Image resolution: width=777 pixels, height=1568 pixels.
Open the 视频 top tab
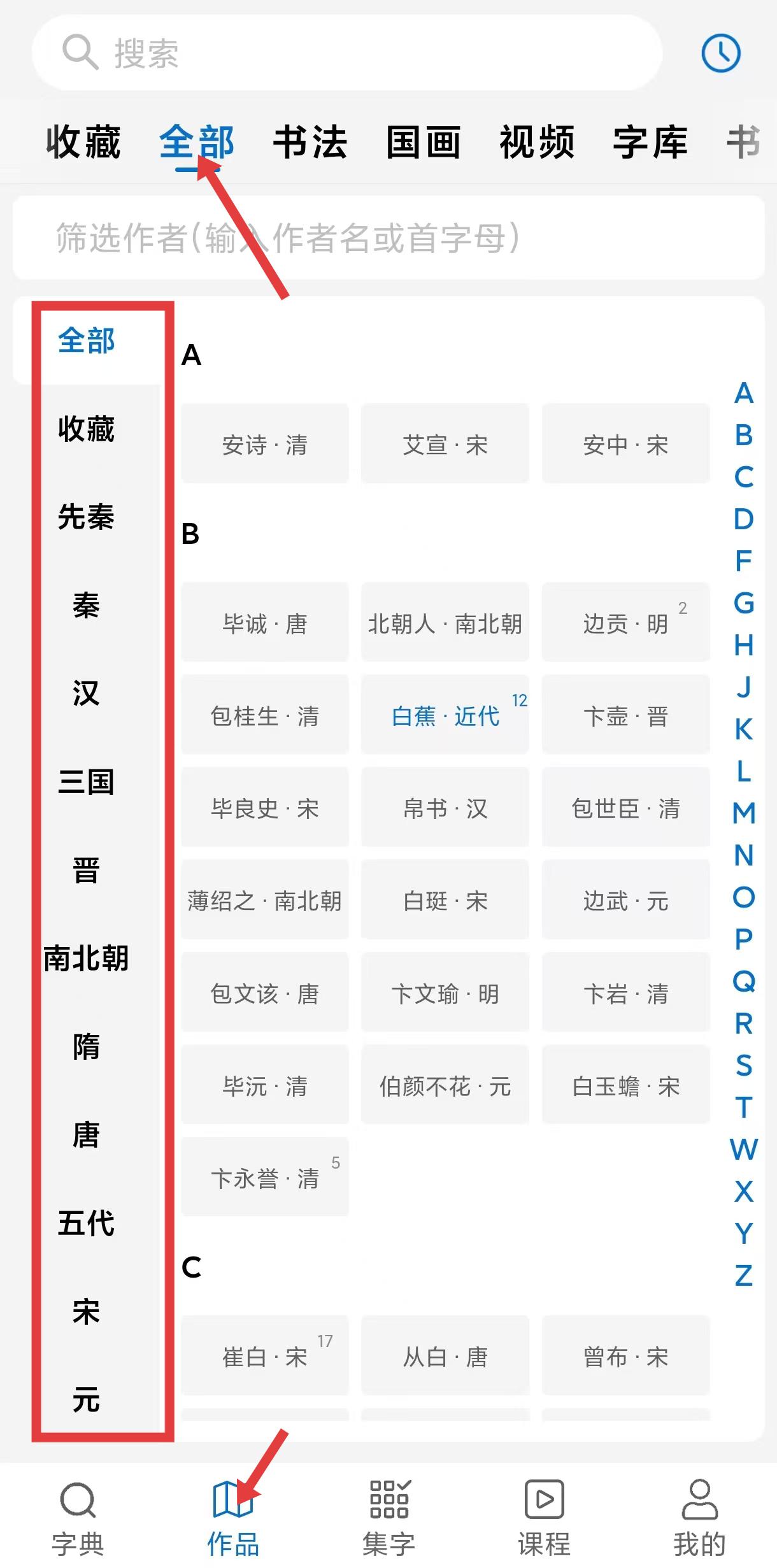click(537, 142)
